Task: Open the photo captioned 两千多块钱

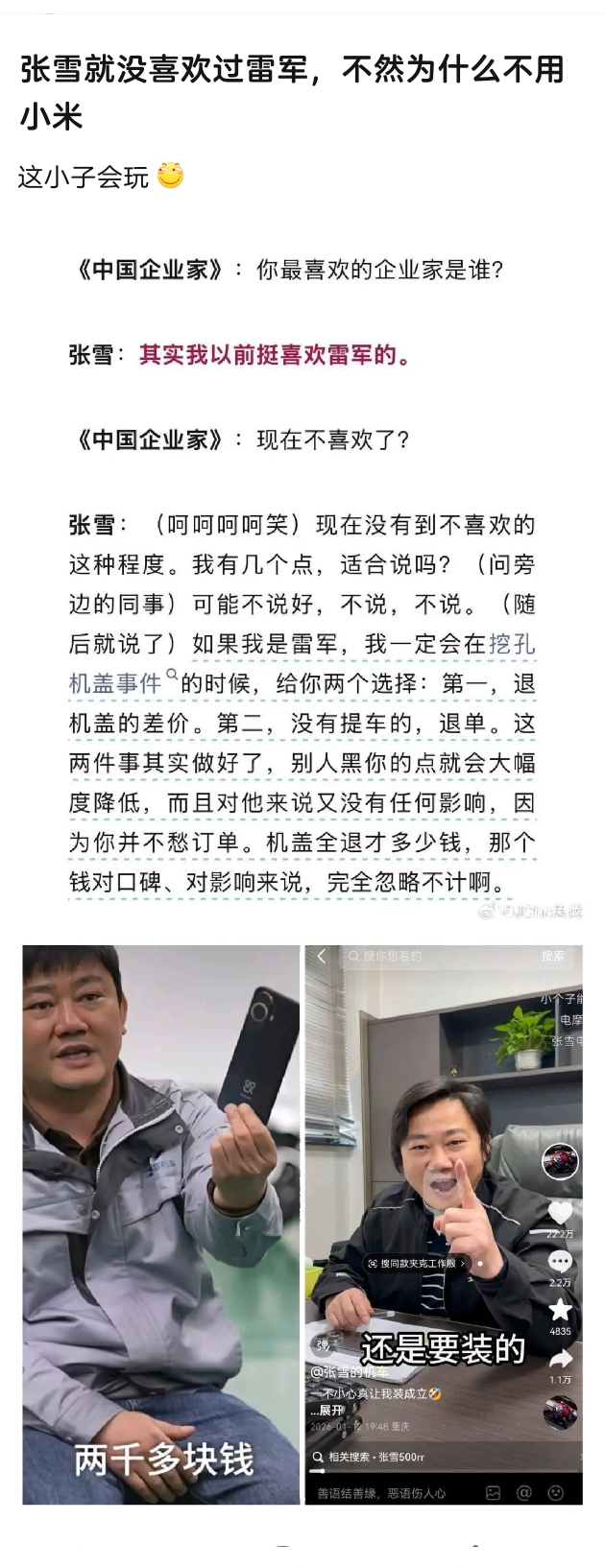Action: [161, 1224]
